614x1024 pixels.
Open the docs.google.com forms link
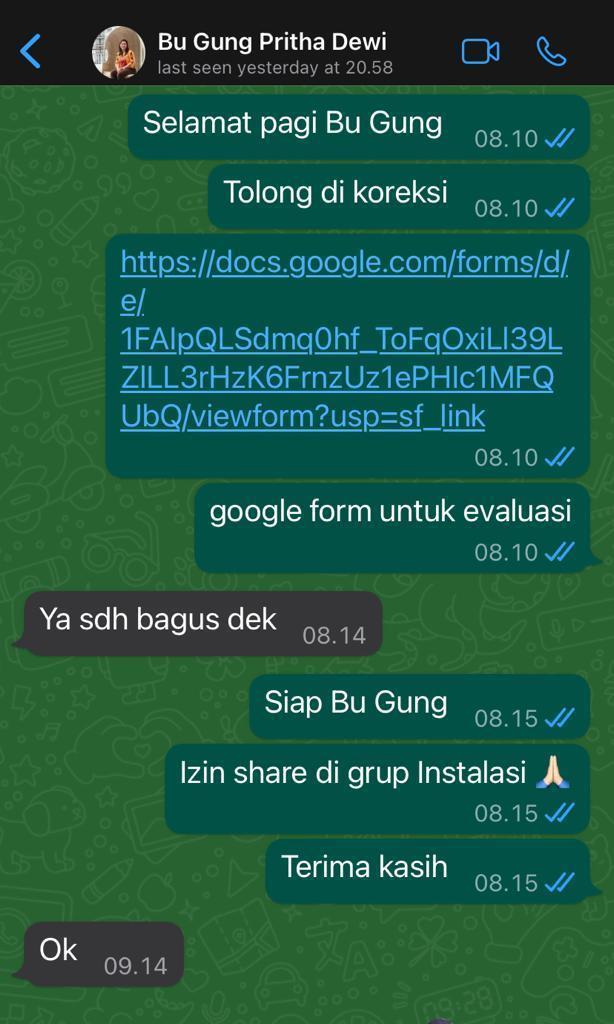[343, 340]
